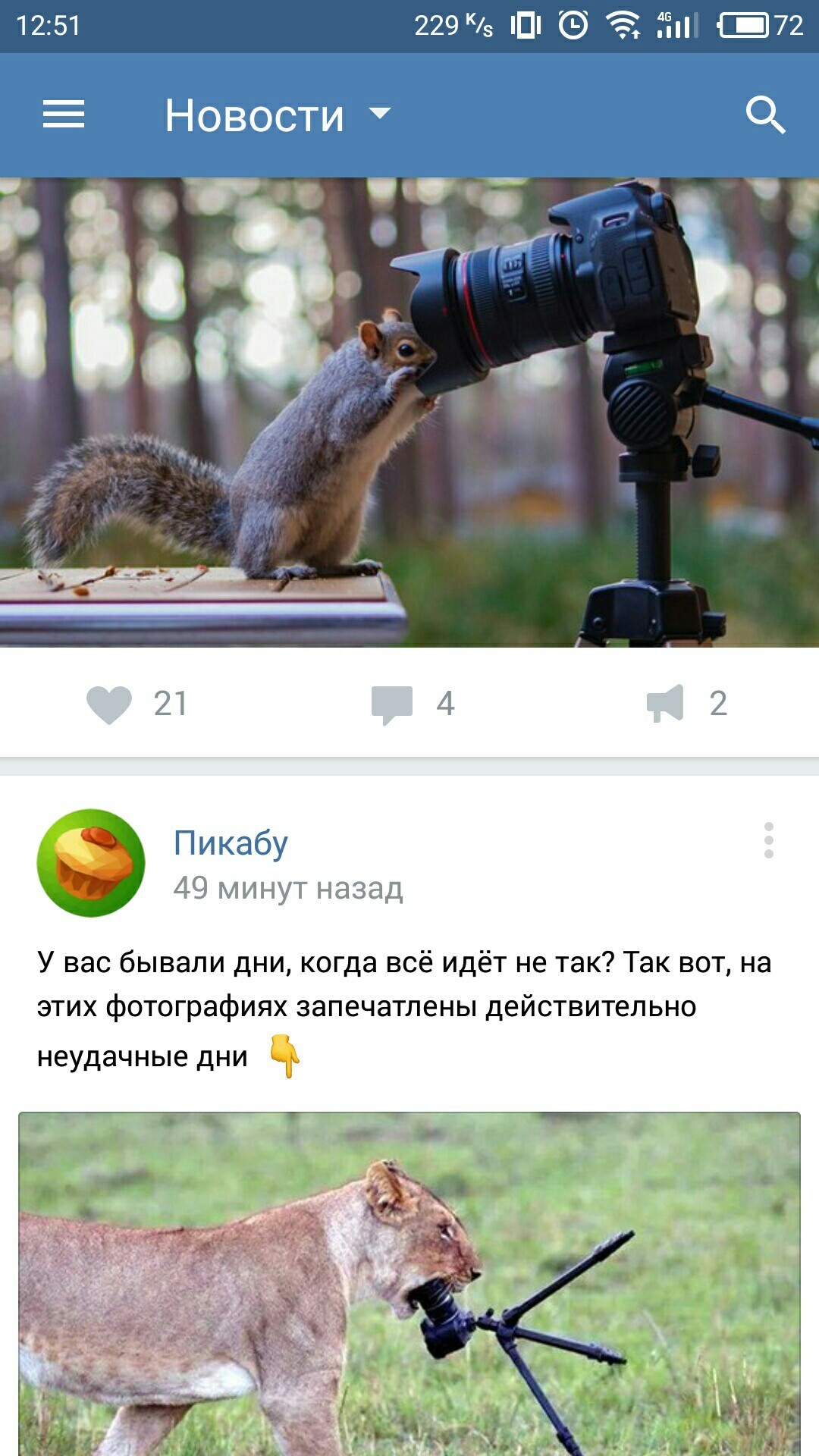
Task: Expand the Новости feed dropdown
Action: [379, 115]
